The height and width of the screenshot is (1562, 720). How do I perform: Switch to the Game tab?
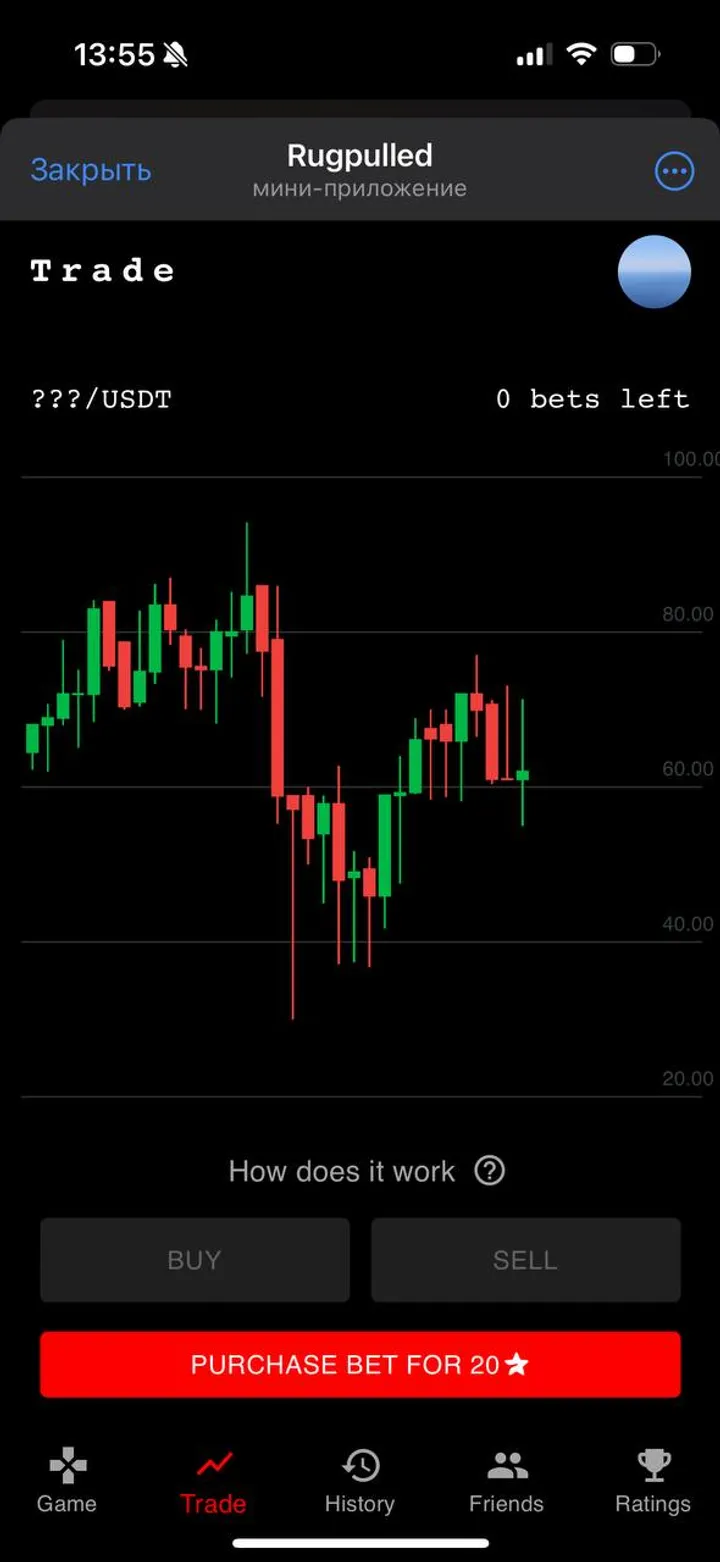[67, 1481]
